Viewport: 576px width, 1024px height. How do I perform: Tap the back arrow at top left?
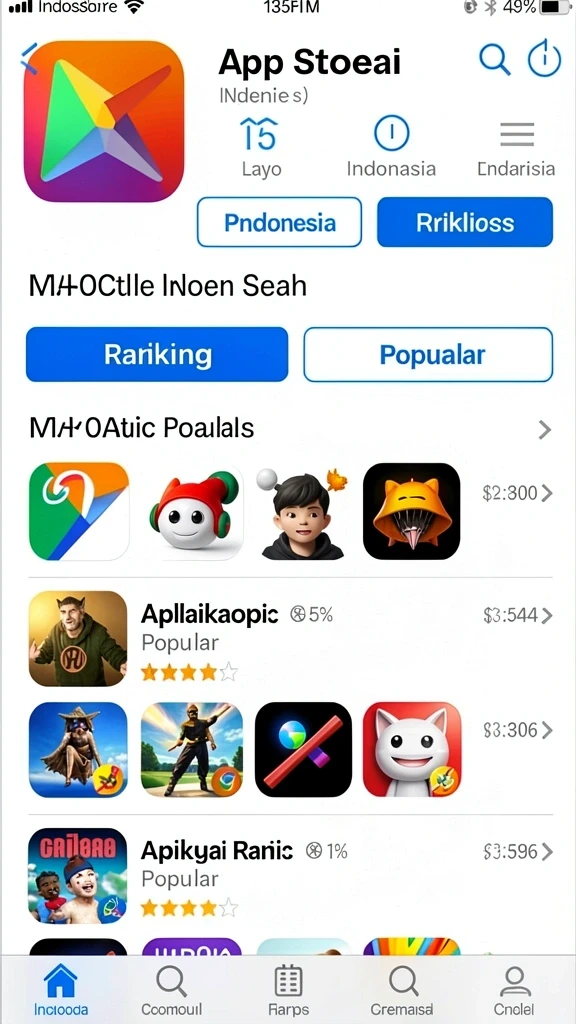[28, 57]
